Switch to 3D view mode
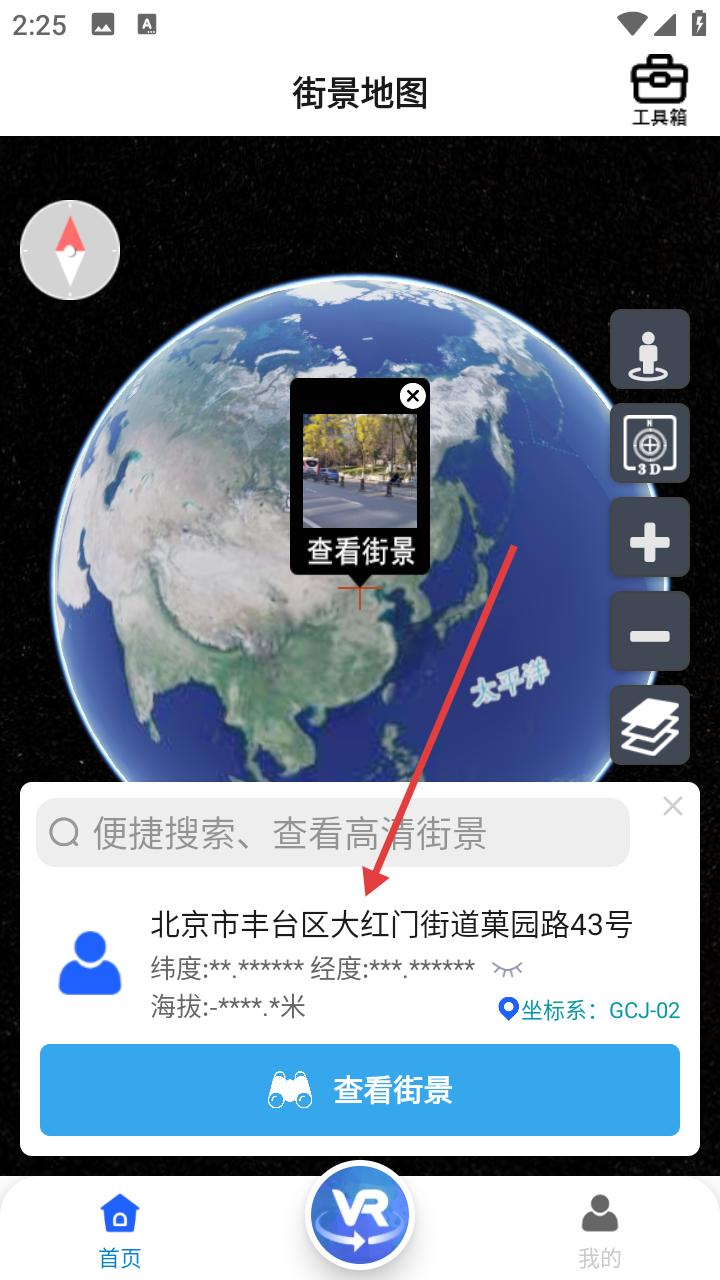 (x=650, y=443)
